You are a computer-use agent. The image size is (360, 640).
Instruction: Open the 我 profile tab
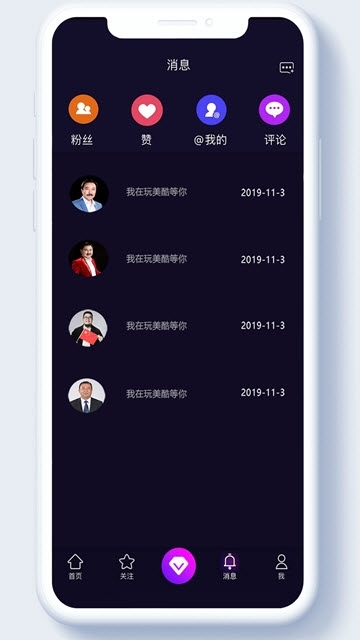coord(281,567)
